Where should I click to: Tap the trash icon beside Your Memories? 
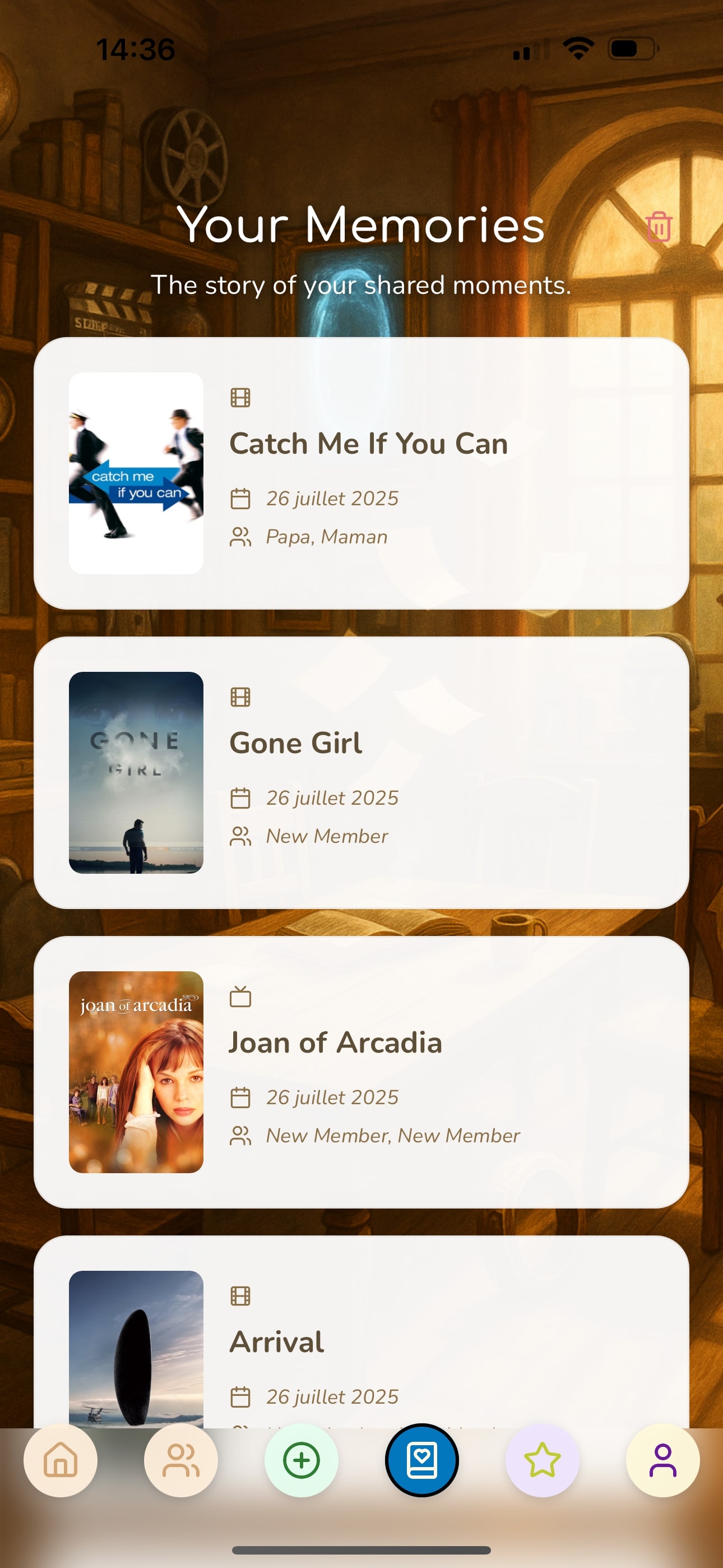(x=659, y=227)
